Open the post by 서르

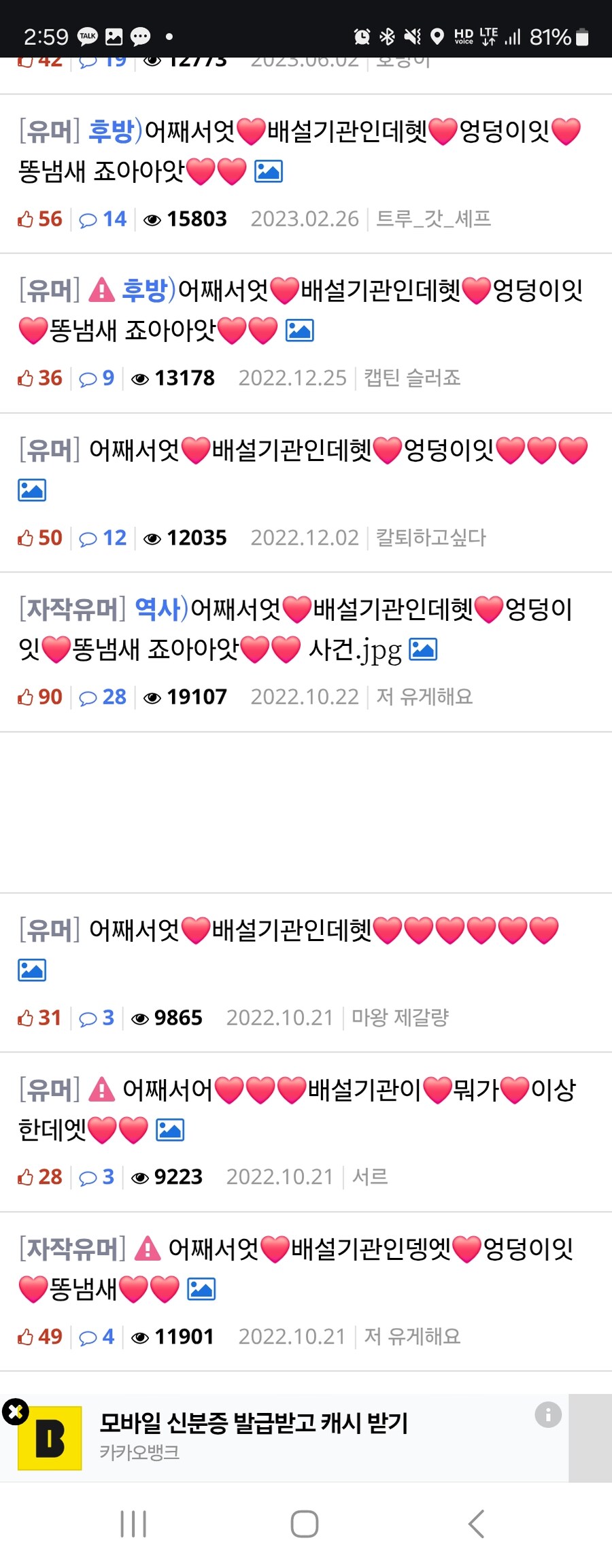coord(299,1110)
